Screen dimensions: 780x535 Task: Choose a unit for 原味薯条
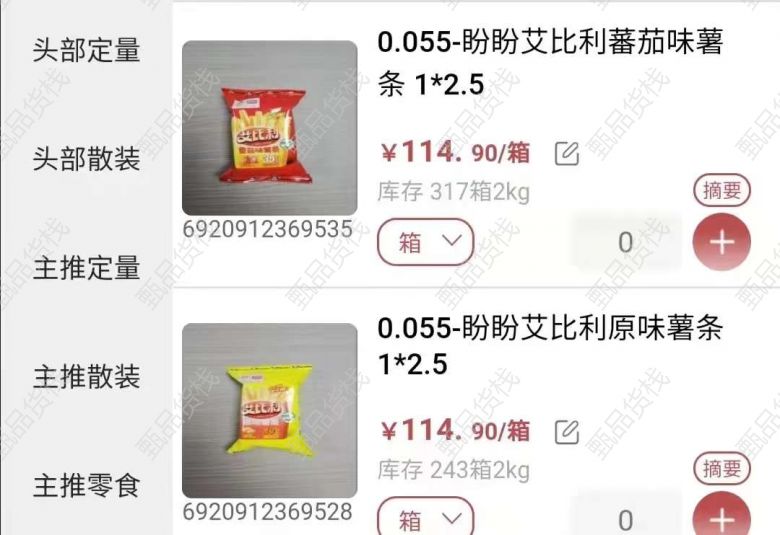424,519
